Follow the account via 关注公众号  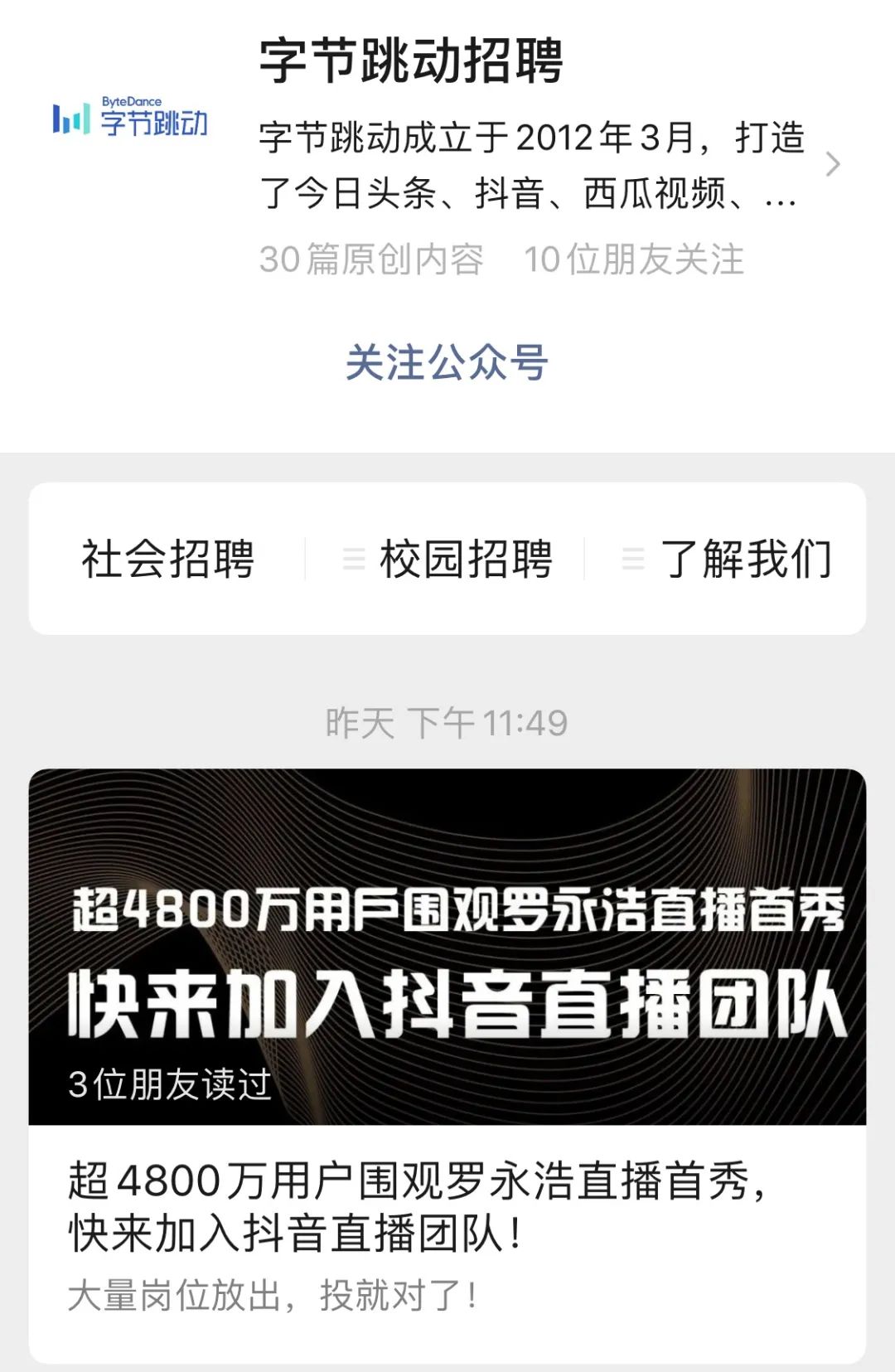(x=447, y=362)
